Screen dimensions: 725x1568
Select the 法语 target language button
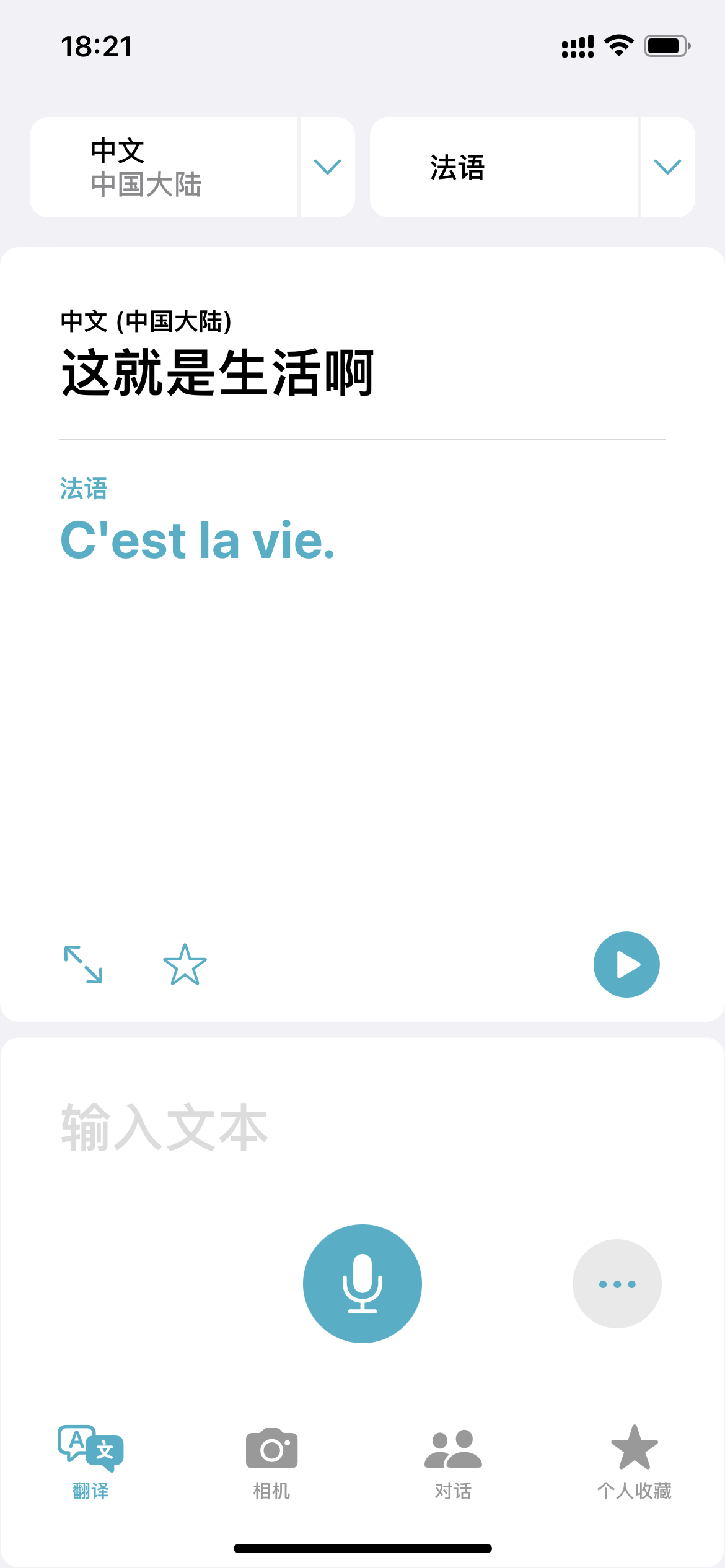coord(504,167)
